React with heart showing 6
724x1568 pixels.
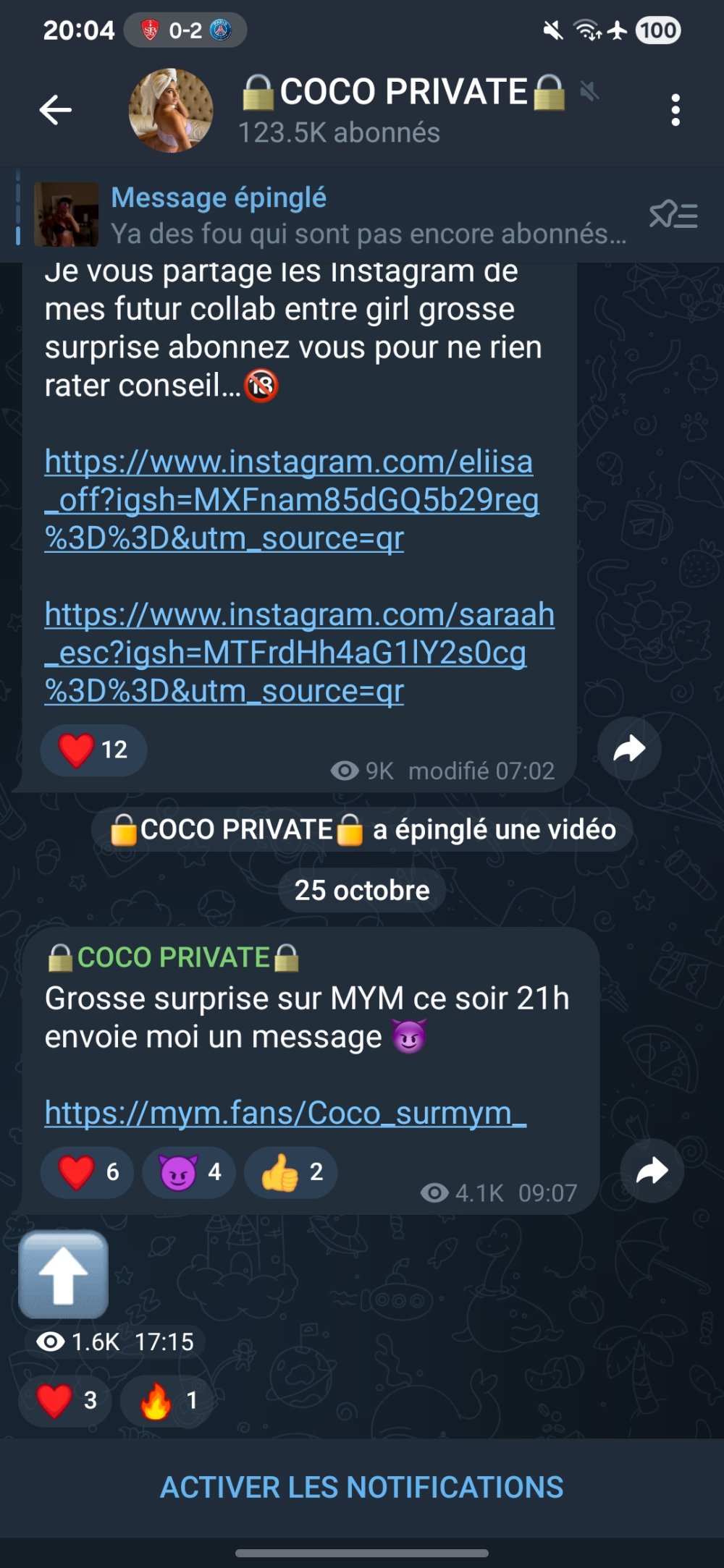(x=87, y=1172)
